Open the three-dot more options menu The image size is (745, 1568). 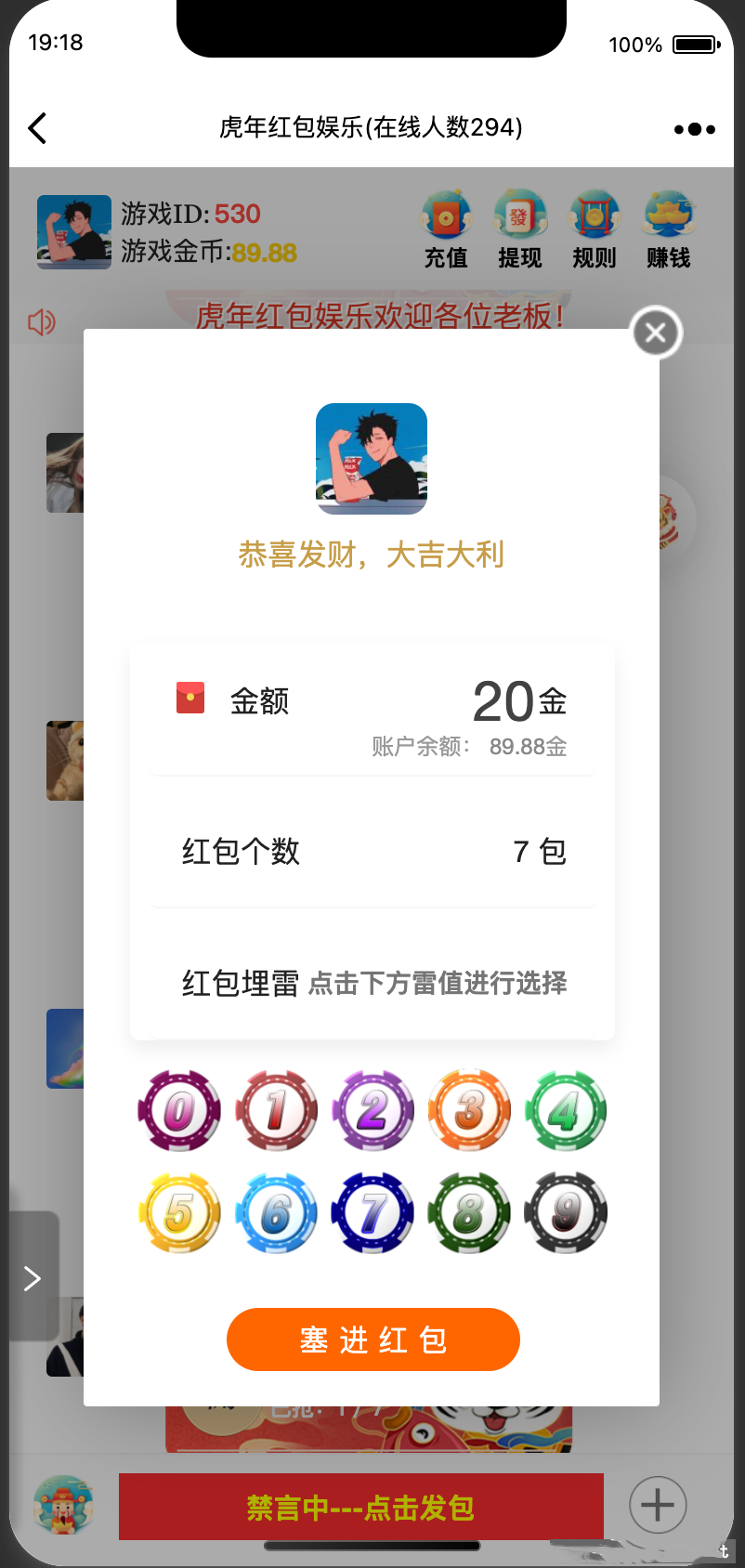coord(693,128)
